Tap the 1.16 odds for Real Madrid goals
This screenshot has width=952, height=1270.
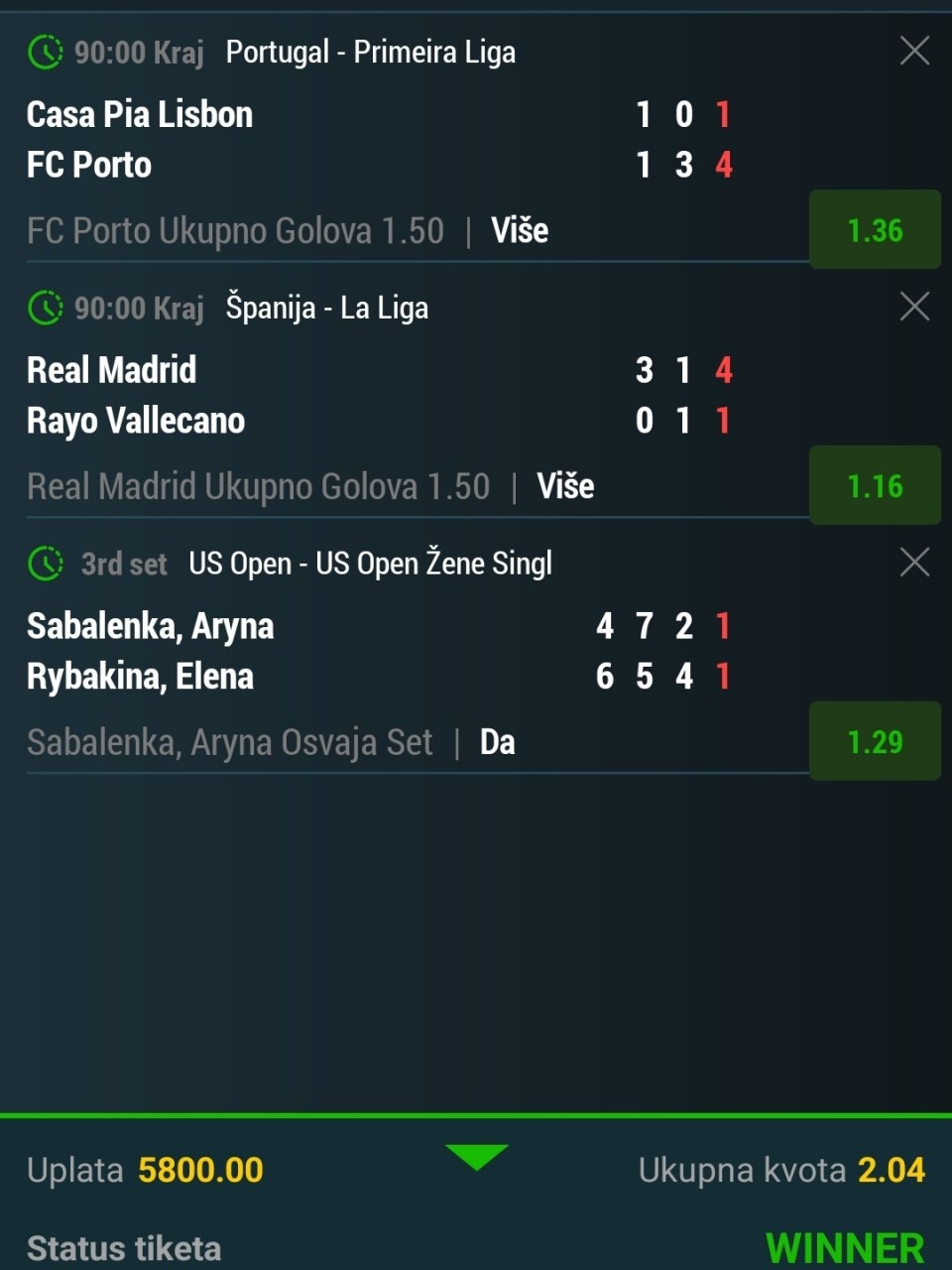click(x=876, y=486)
